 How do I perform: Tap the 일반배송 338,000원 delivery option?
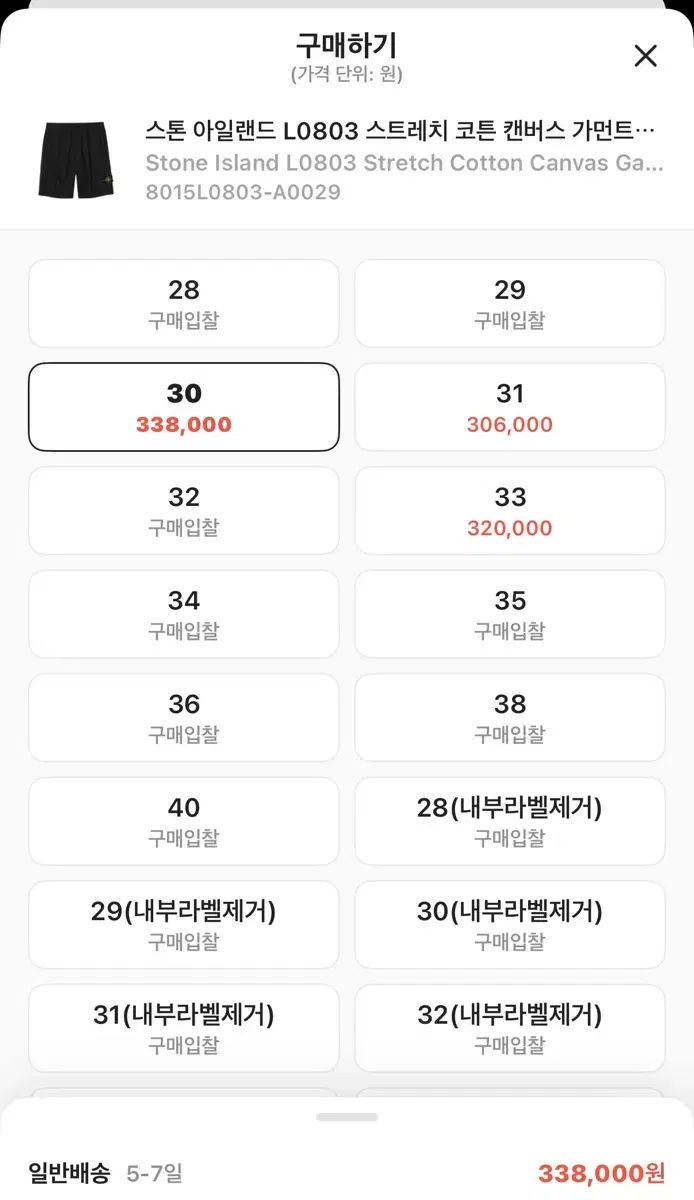[x=347, y=1172]
